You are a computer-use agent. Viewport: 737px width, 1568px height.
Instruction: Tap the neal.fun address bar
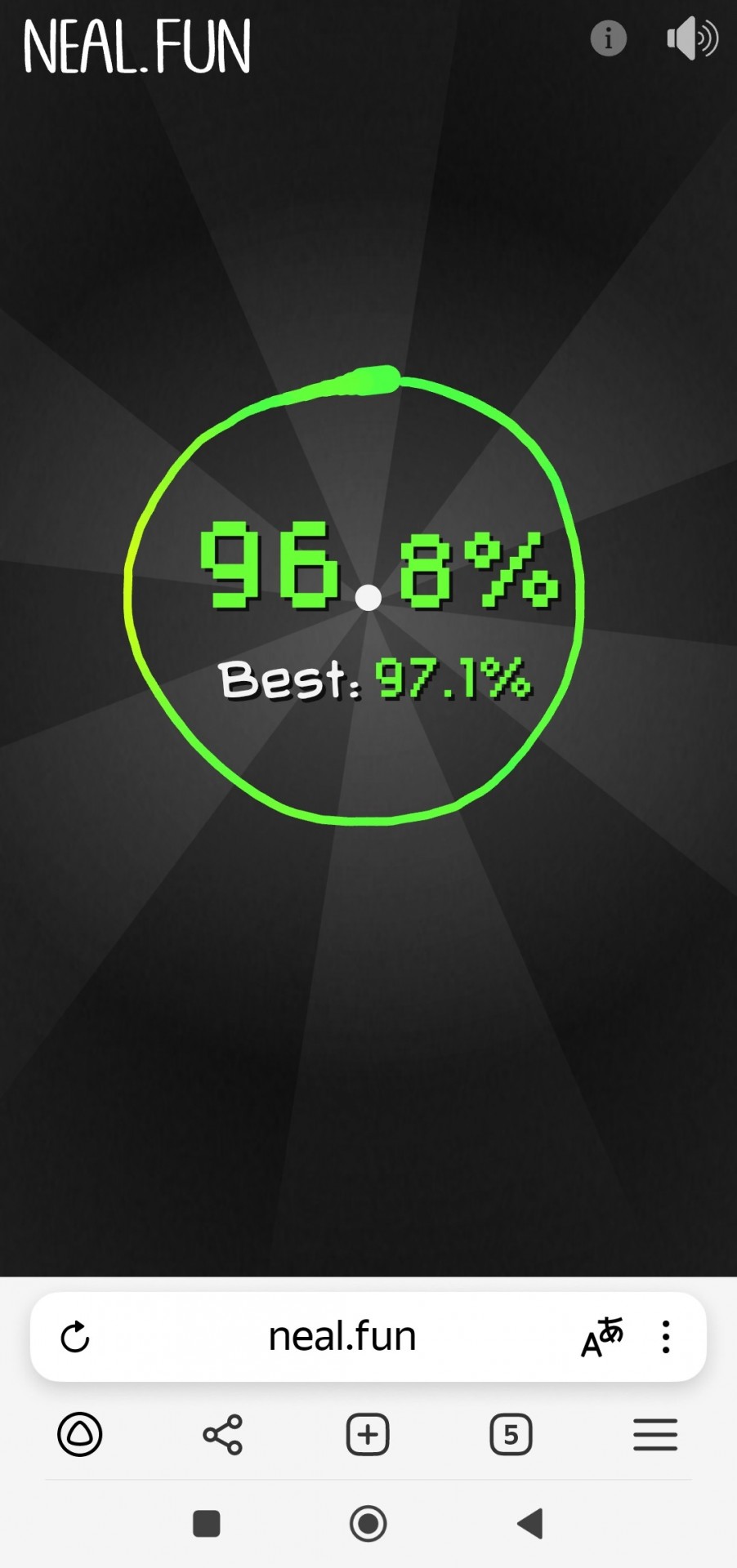pos(342,1337)
